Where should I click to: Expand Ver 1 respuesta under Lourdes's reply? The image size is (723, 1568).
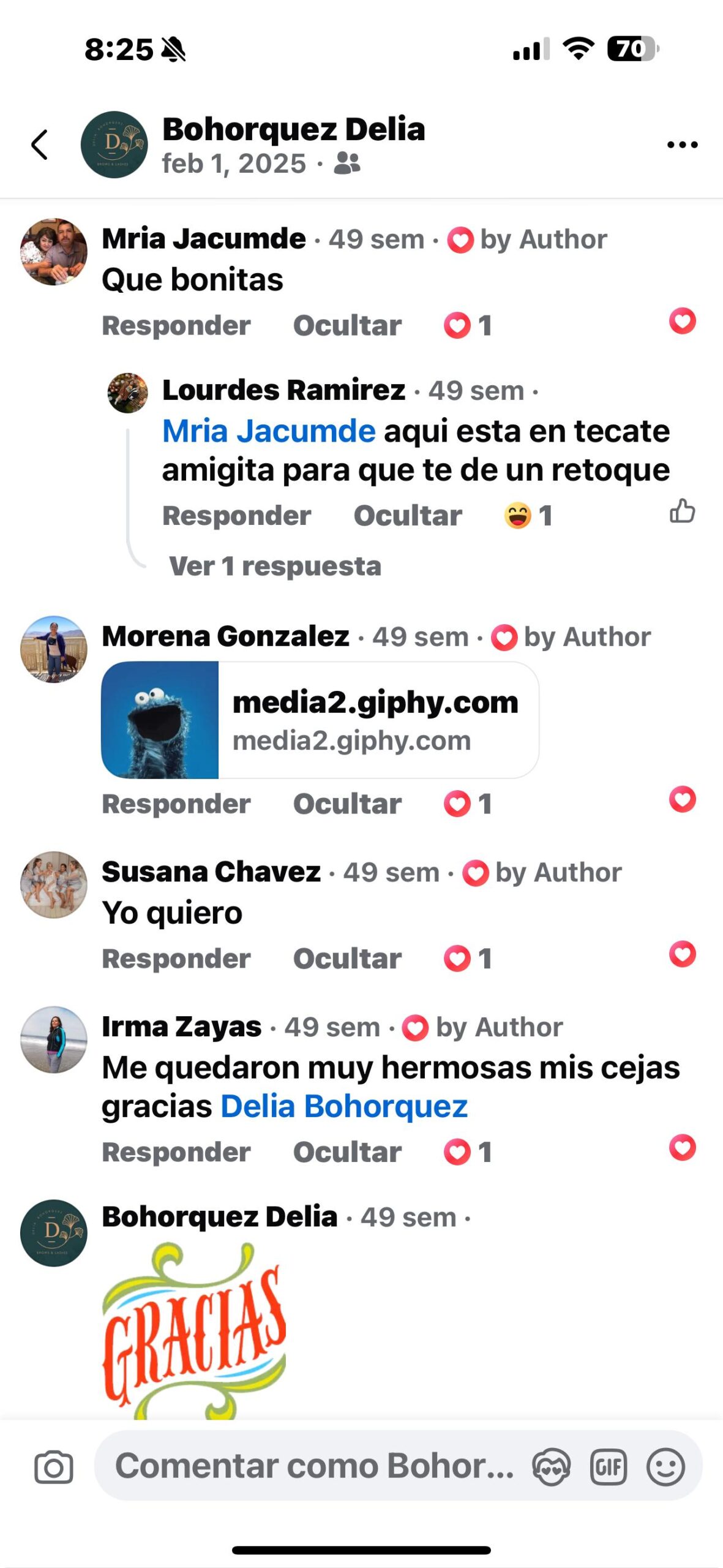coord(274,567)
